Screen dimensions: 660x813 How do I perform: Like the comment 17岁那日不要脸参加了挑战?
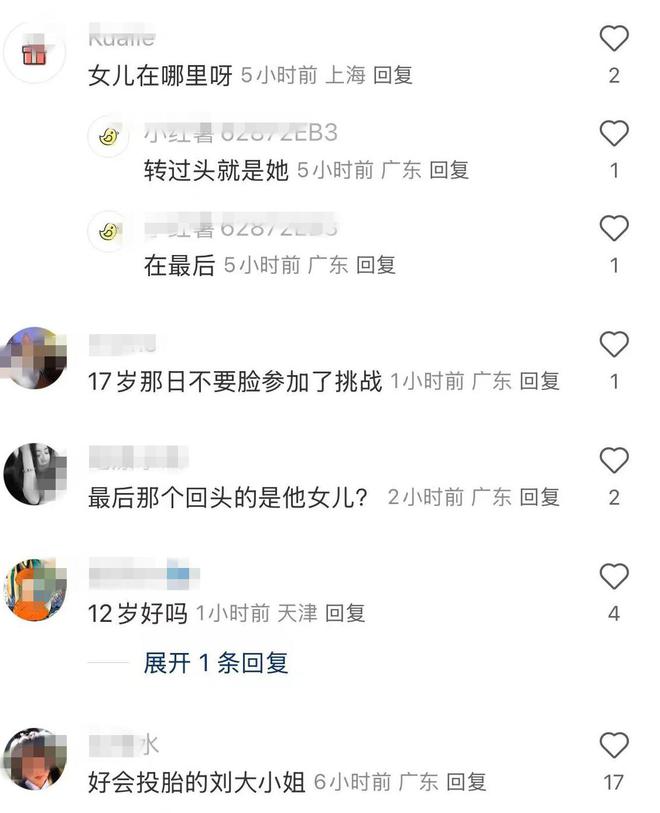point(613,345)
